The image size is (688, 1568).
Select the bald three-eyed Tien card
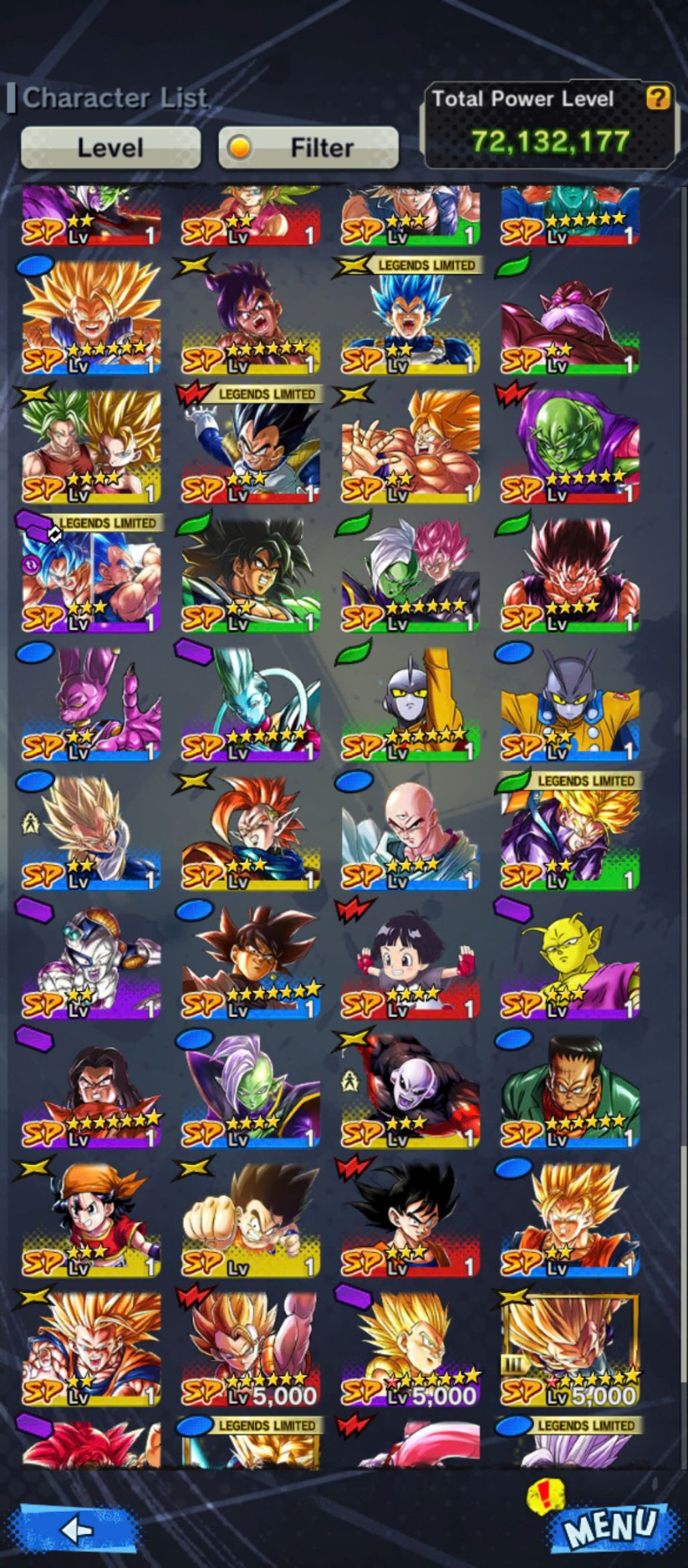click(x=410, y=834)
